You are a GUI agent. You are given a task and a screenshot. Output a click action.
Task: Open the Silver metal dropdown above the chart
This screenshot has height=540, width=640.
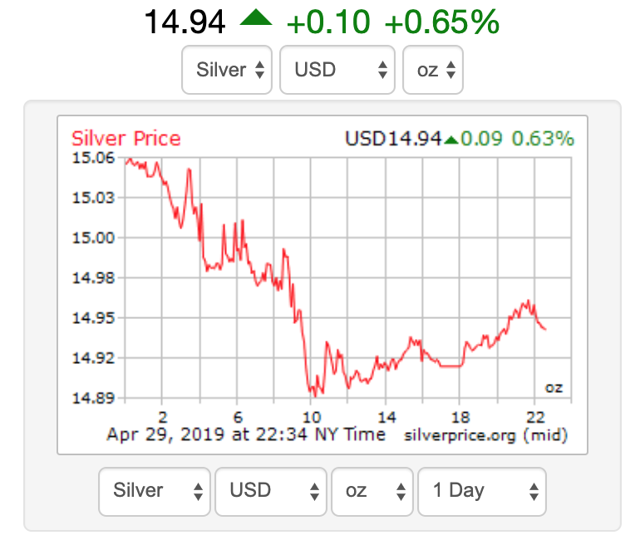pyautogui.click(x=227, y=70)
